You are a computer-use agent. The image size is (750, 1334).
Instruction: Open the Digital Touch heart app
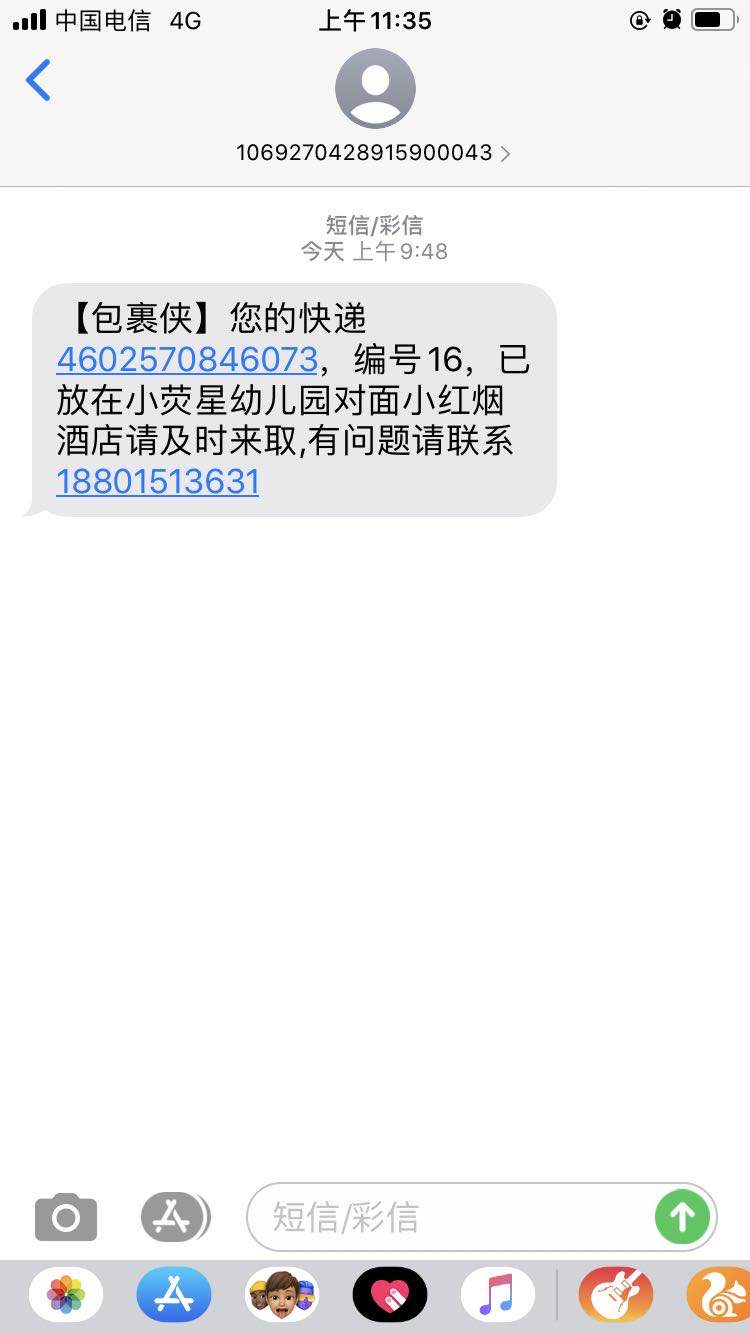coord(390,1295)
